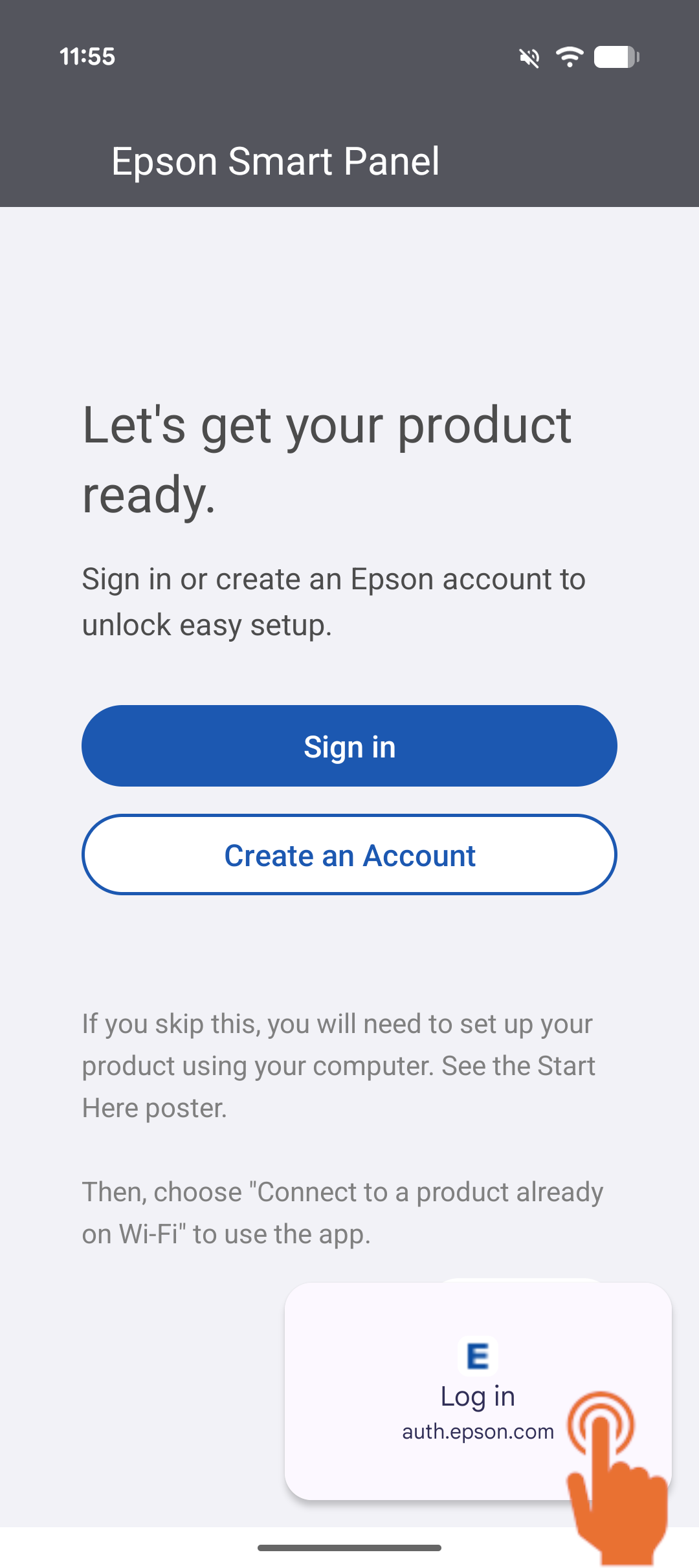Select Create an Account
699x1568 pixels.
click(349, 855)
